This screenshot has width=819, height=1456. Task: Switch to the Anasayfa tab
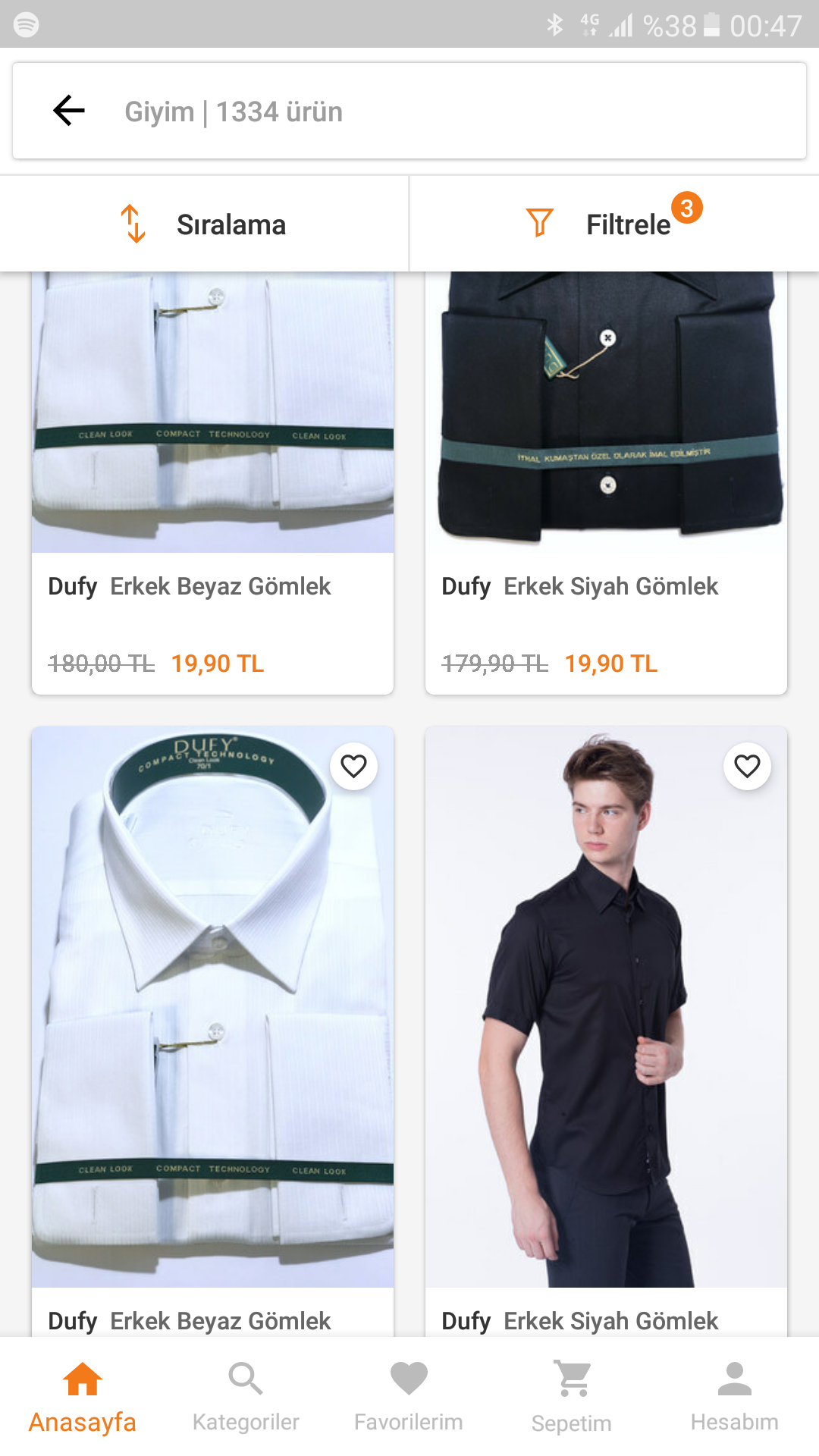click(82, 1397)
